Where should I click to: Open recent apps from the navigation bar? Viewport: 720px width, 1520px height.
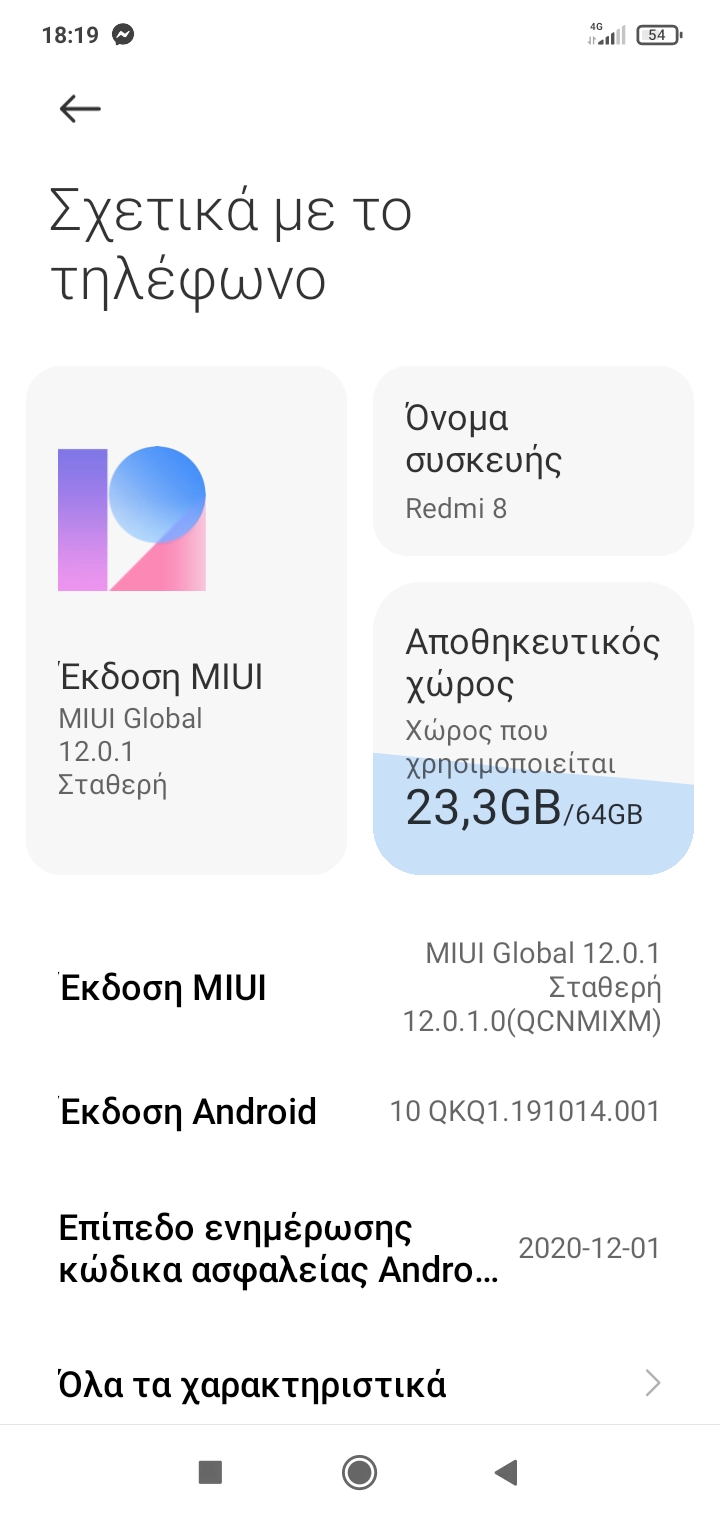[210, 1471]
